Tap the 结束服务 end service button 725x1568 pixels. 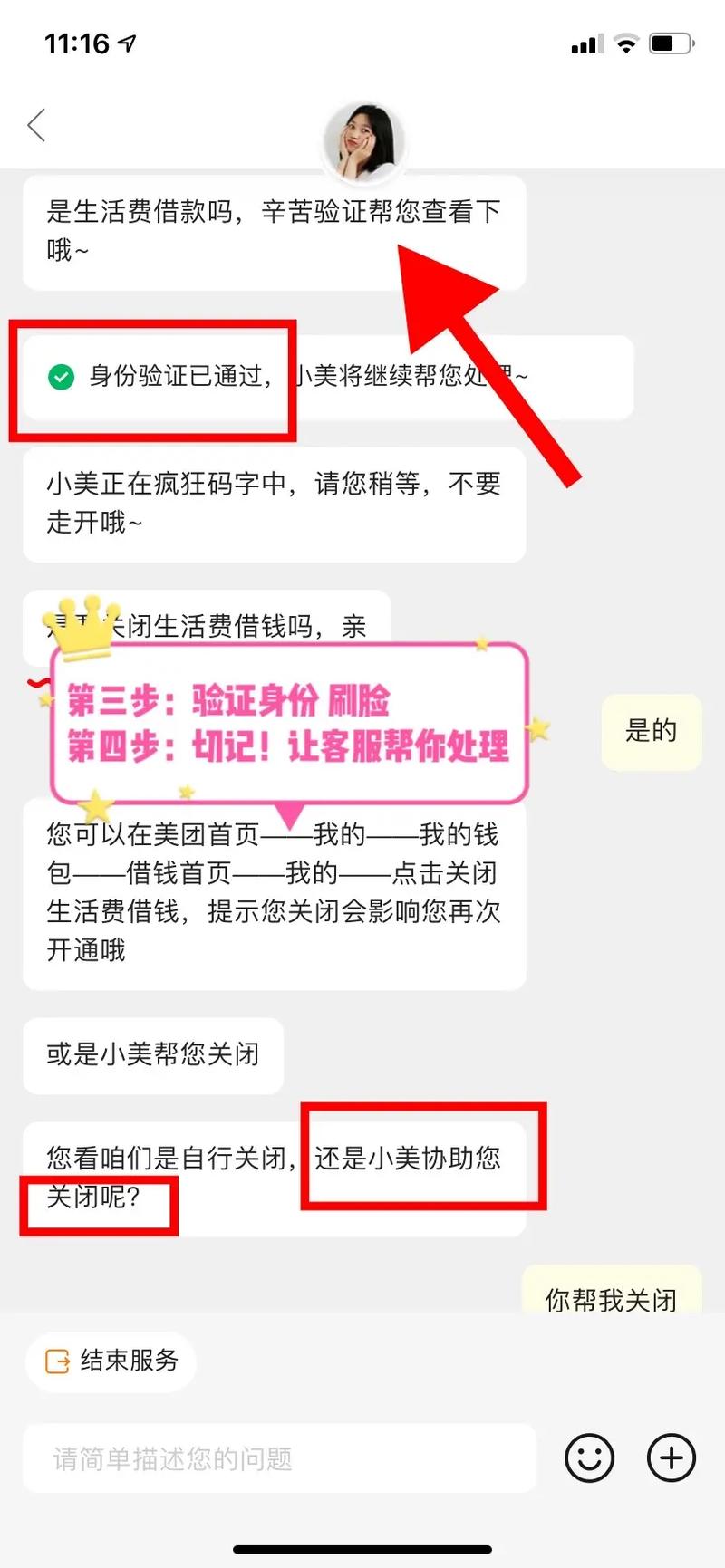(111, 1361)
